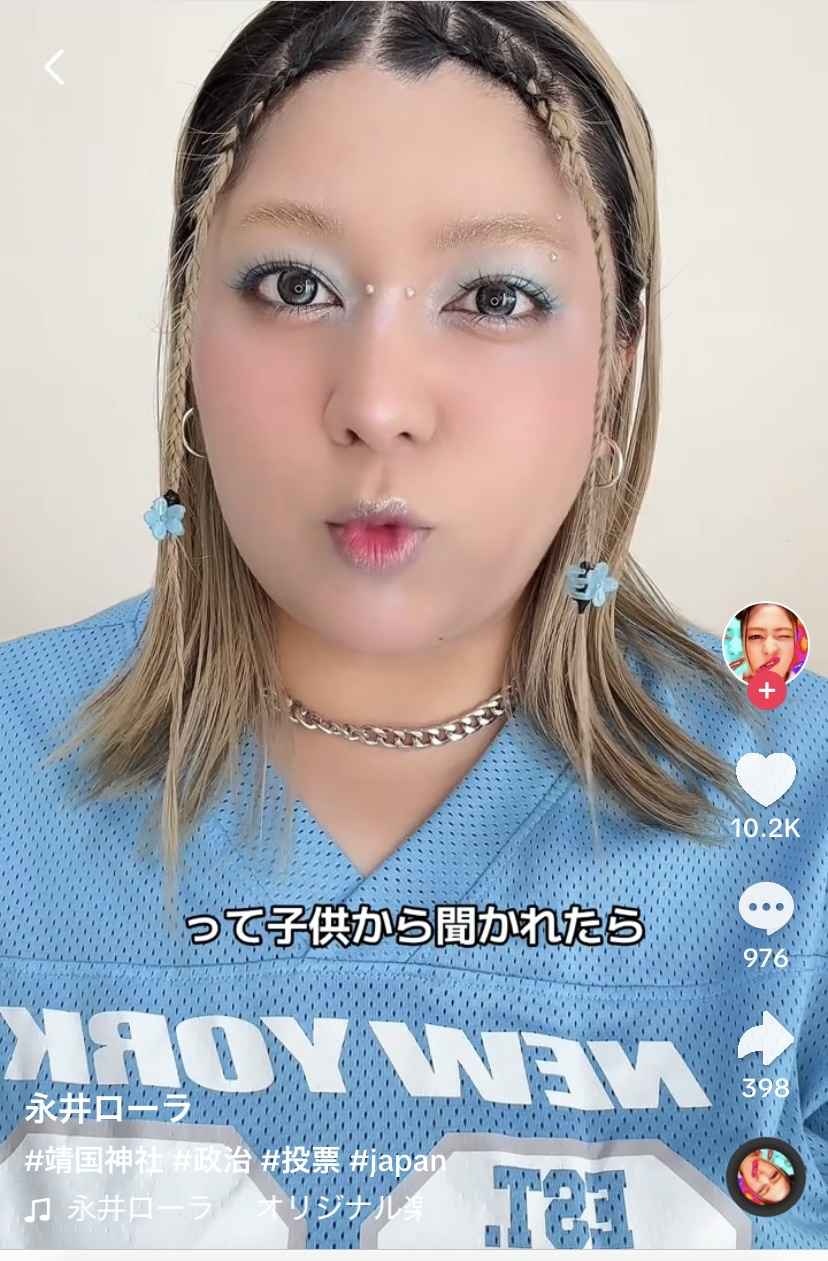The width and height of the screenshot is (828, 1261).
Task: Share this video via the arrow icon
Action: pyautogui.click(x=766, y=1040)
